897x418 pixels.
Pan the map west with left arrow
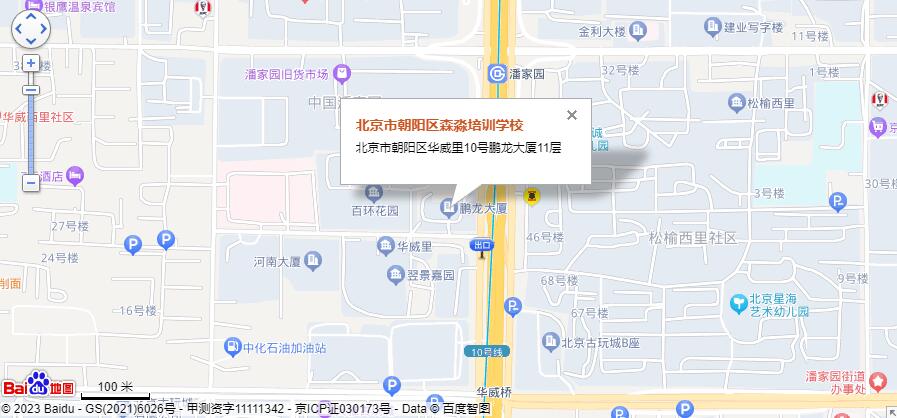click(x=19, y=30)
